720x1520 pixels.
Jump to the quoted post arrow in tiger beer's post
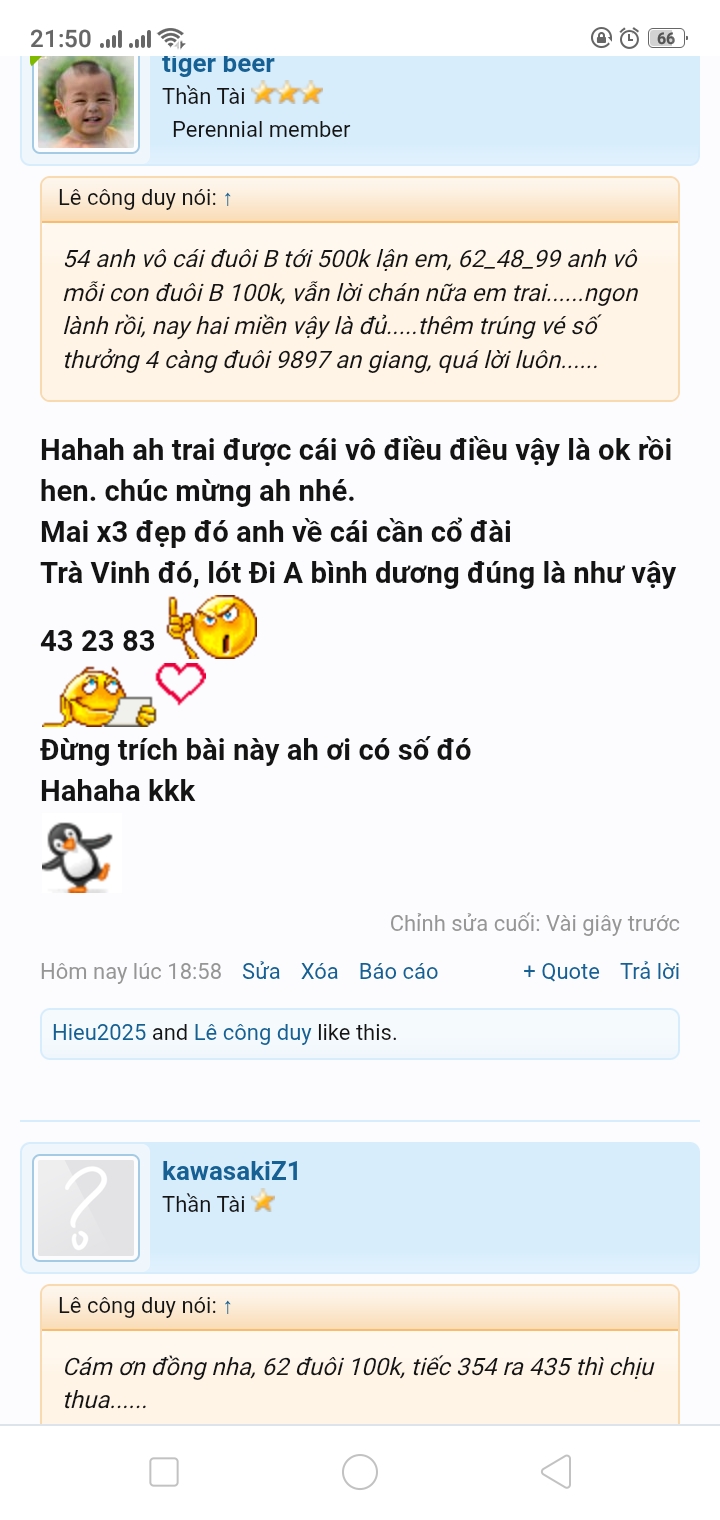(x=228, y=198)
